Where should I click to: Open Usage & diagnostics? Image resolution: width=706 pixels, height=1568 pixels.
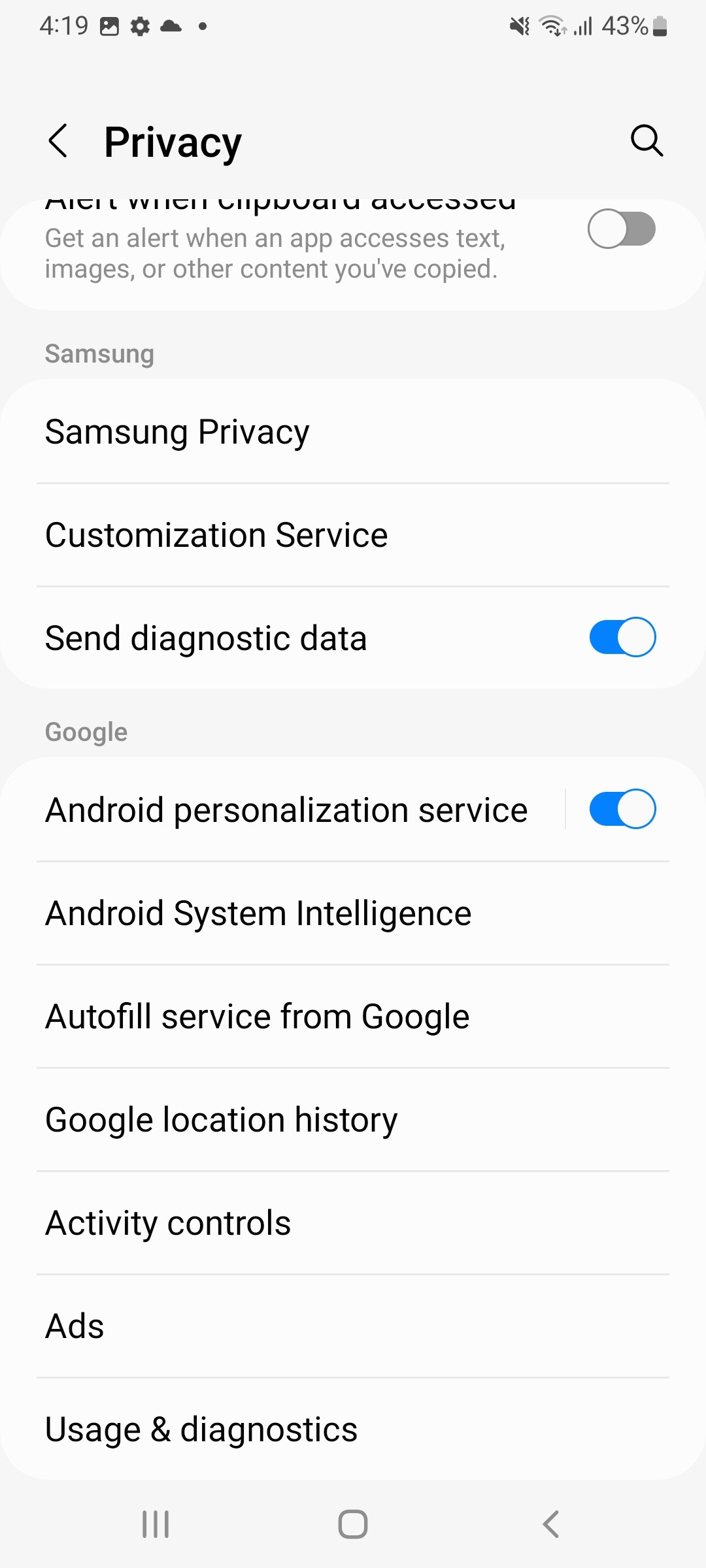click(x=353, y=1429)
